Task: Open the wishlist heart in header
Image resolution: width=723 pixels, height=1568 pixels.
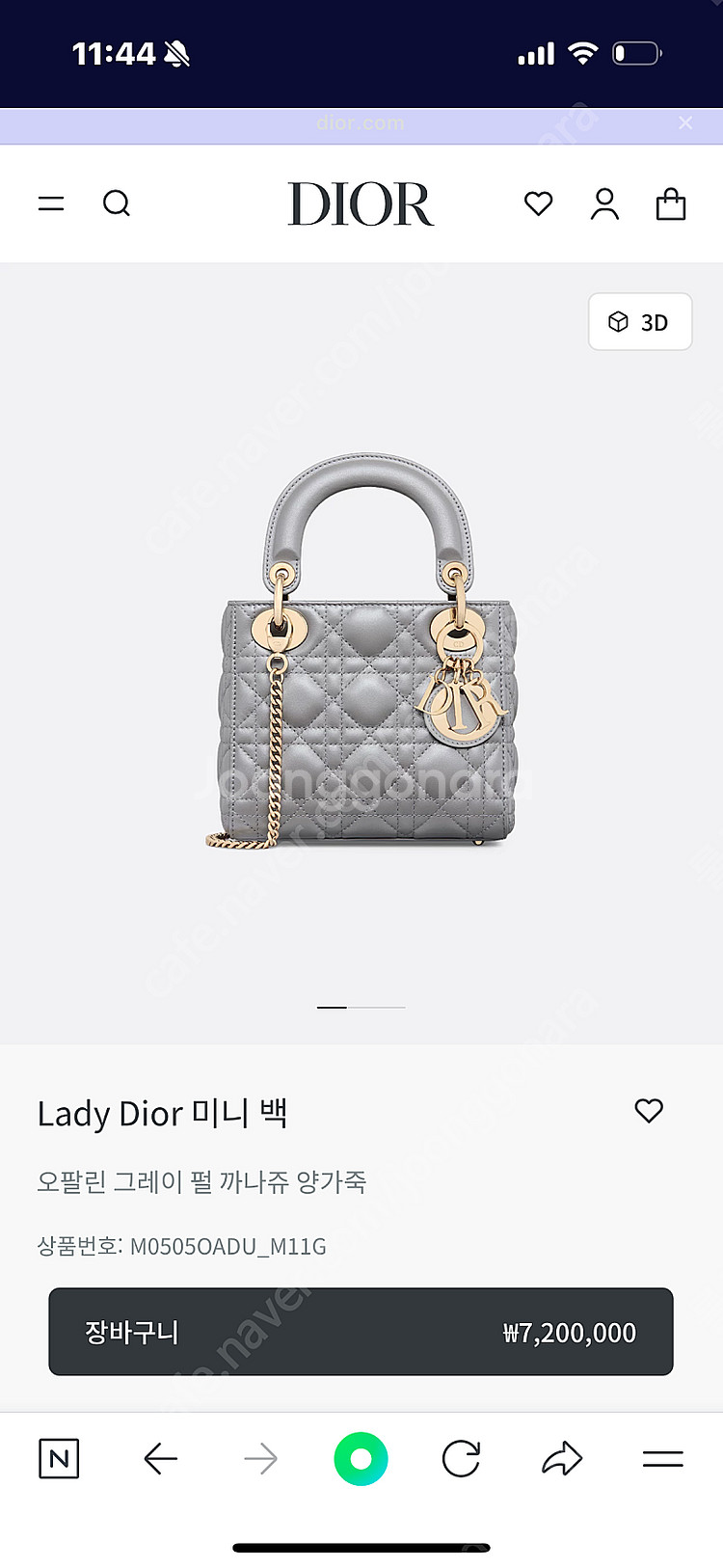Action: coord(538,203)
